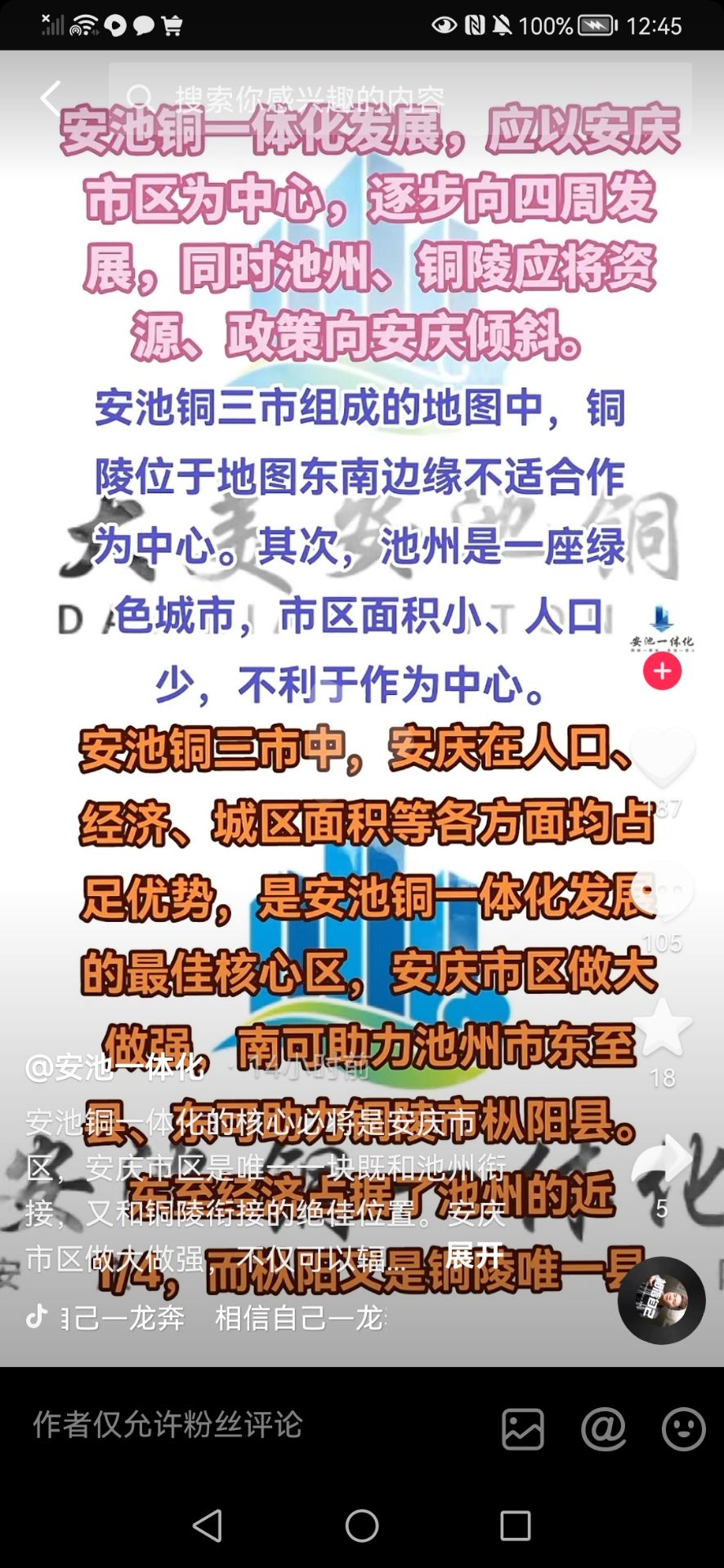Go back using the top-left arrow

pos(51,99)
